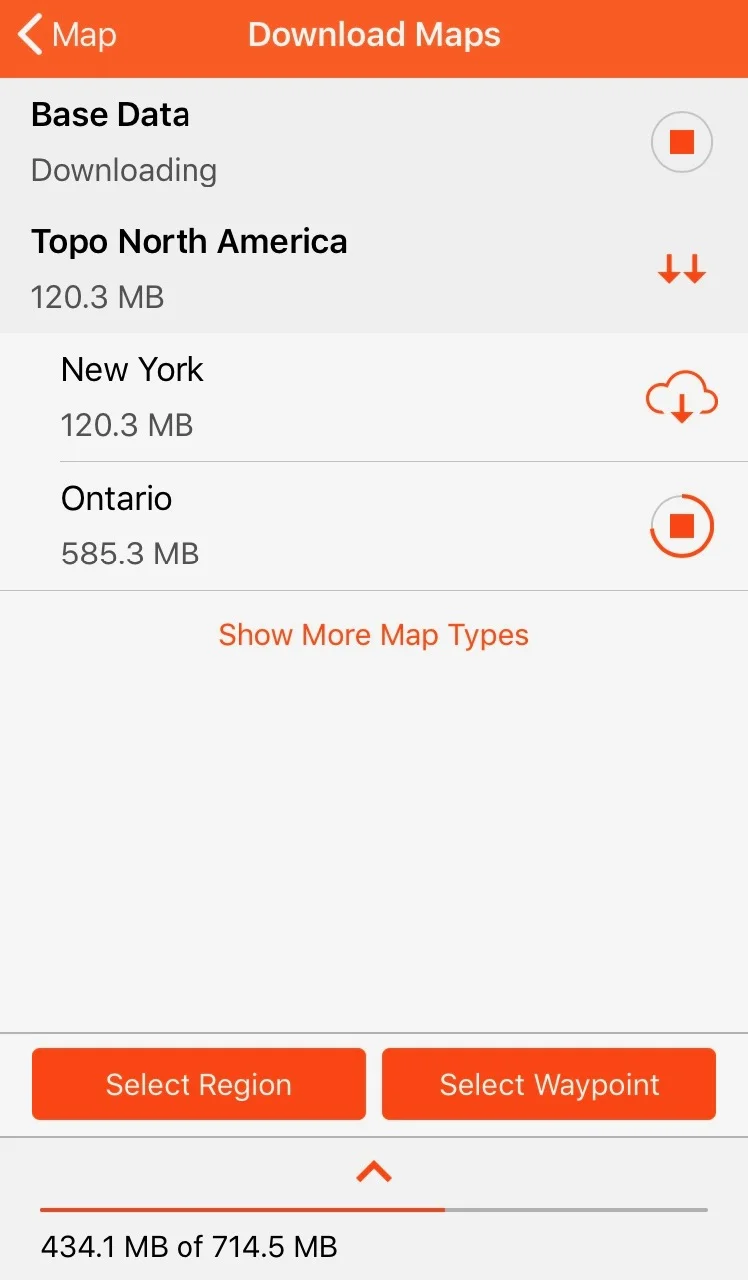Expand the download progress panel
Image resolution: width=748 pixels, height=1280 pixels.
(374, 1172)
